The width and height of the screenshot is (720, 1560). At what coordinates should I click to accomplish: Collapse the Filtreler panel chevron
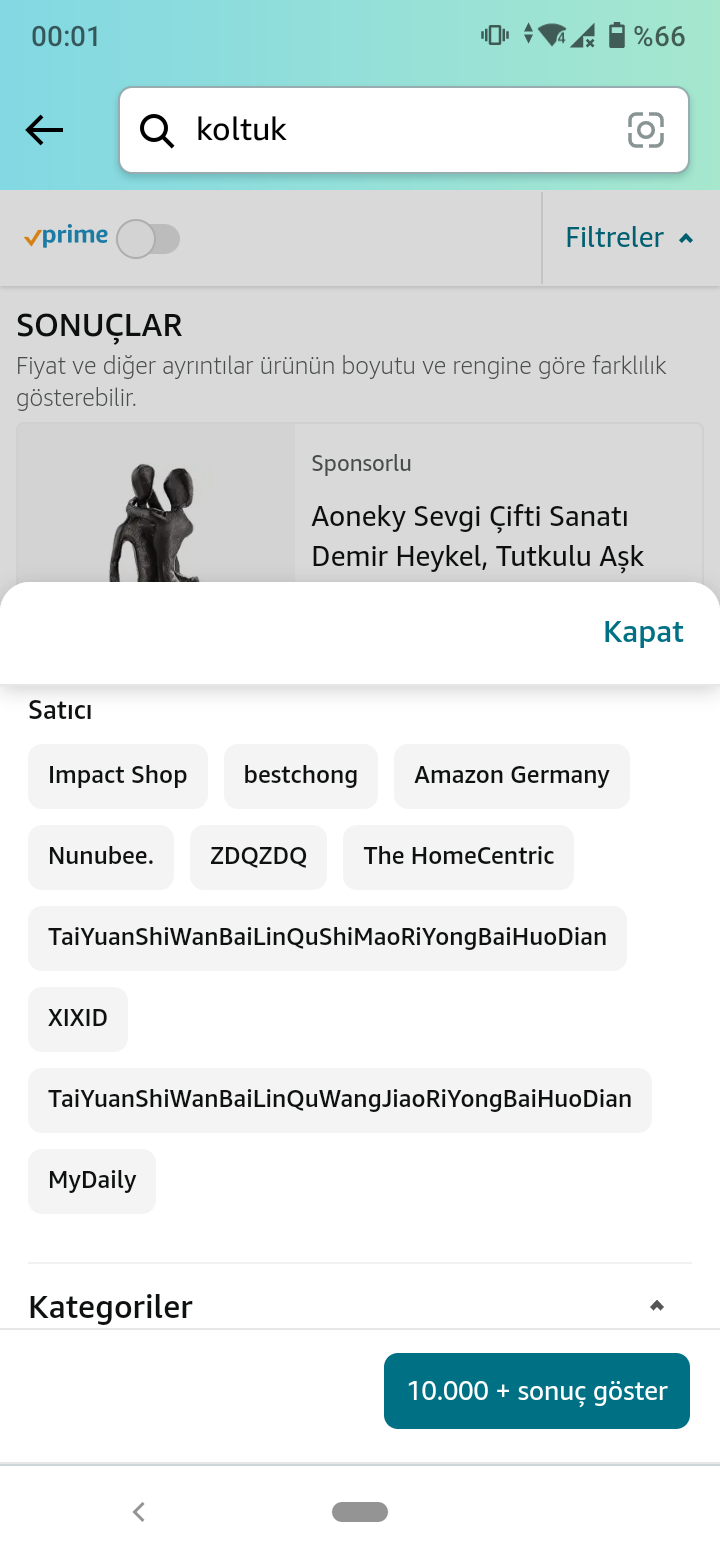(686, 238)
